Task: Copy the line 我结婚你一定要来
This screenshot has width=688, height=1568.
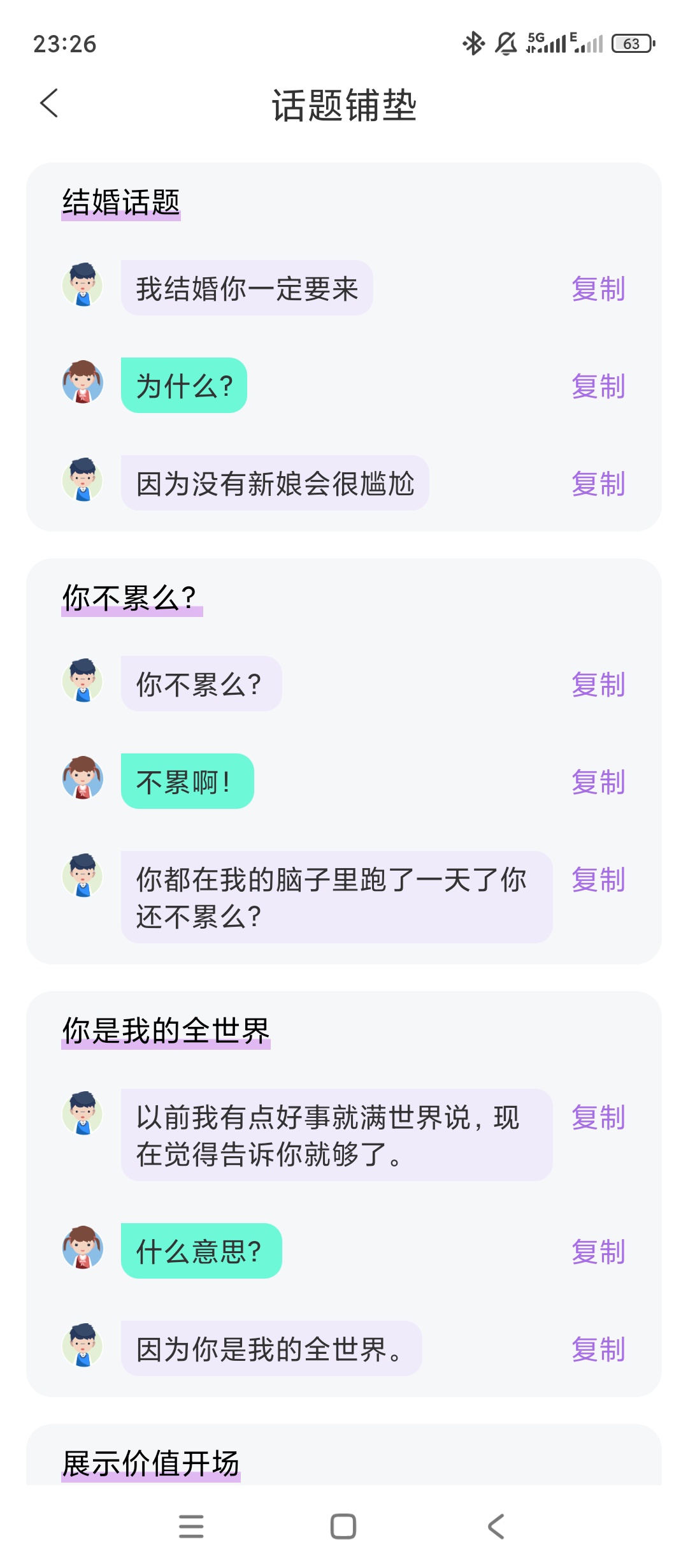Action: (598, 289)
